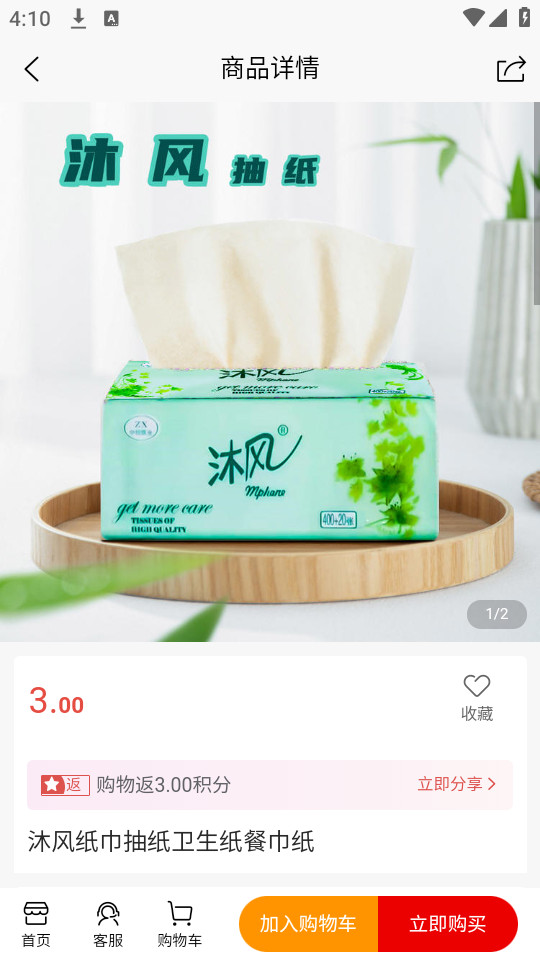Contact 客服 customer service
This screenshot has width=540, height=960.
coord(108,924)
